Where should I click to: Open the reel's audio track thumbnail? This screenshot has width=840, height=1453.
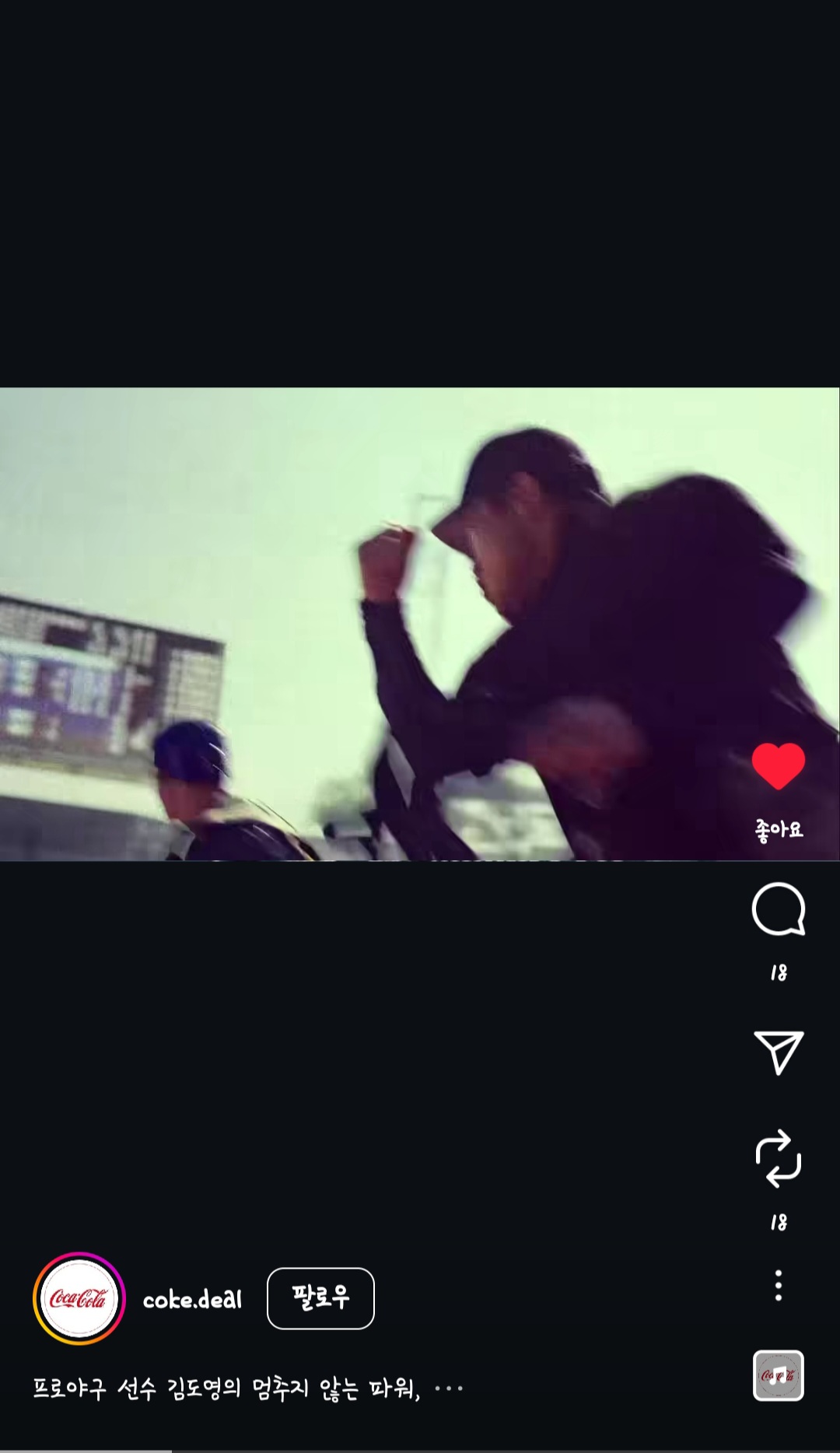pos(778,1375)
